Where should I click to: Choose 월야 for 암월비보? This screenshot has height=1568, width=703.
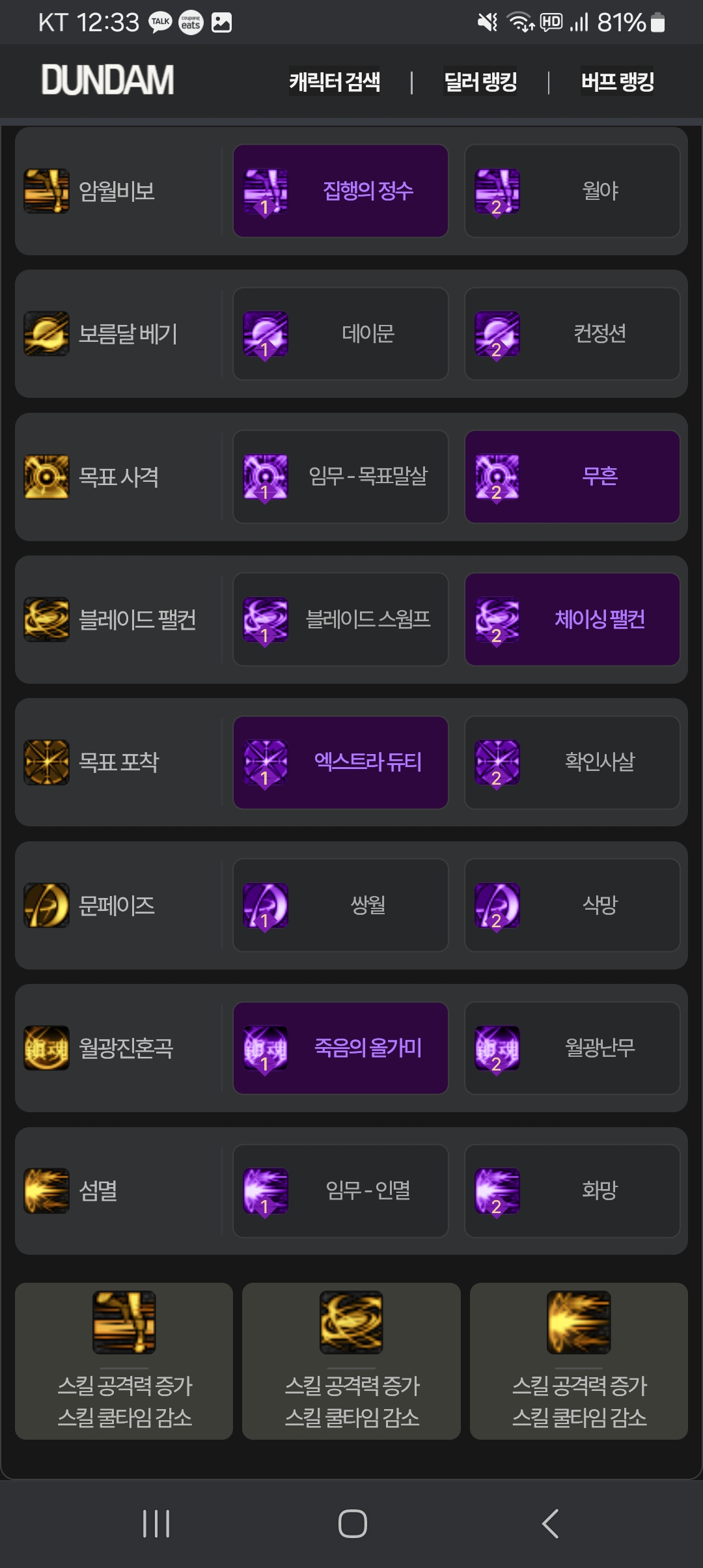pyautogui.click(x=572, y=191)
